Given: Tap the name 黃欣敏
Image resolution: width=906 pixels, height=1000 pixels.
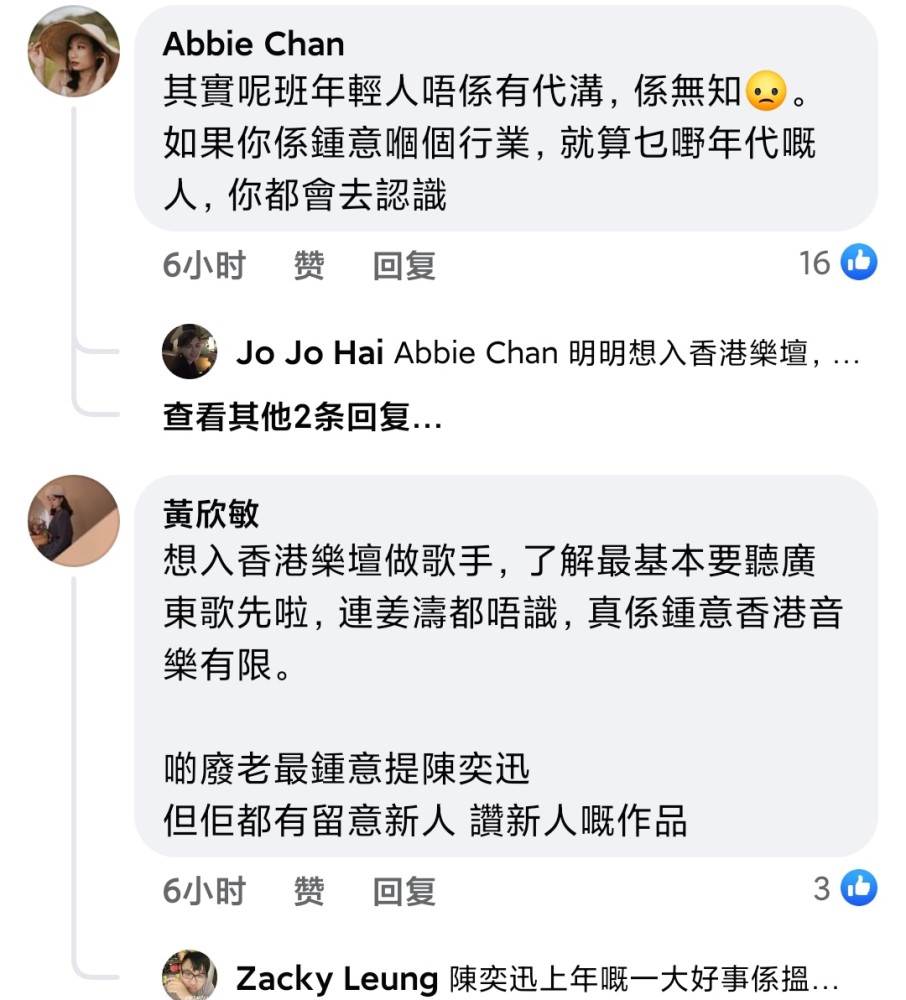Looking at the screenshot, I should pyautogui.click(x=211, y=513).
